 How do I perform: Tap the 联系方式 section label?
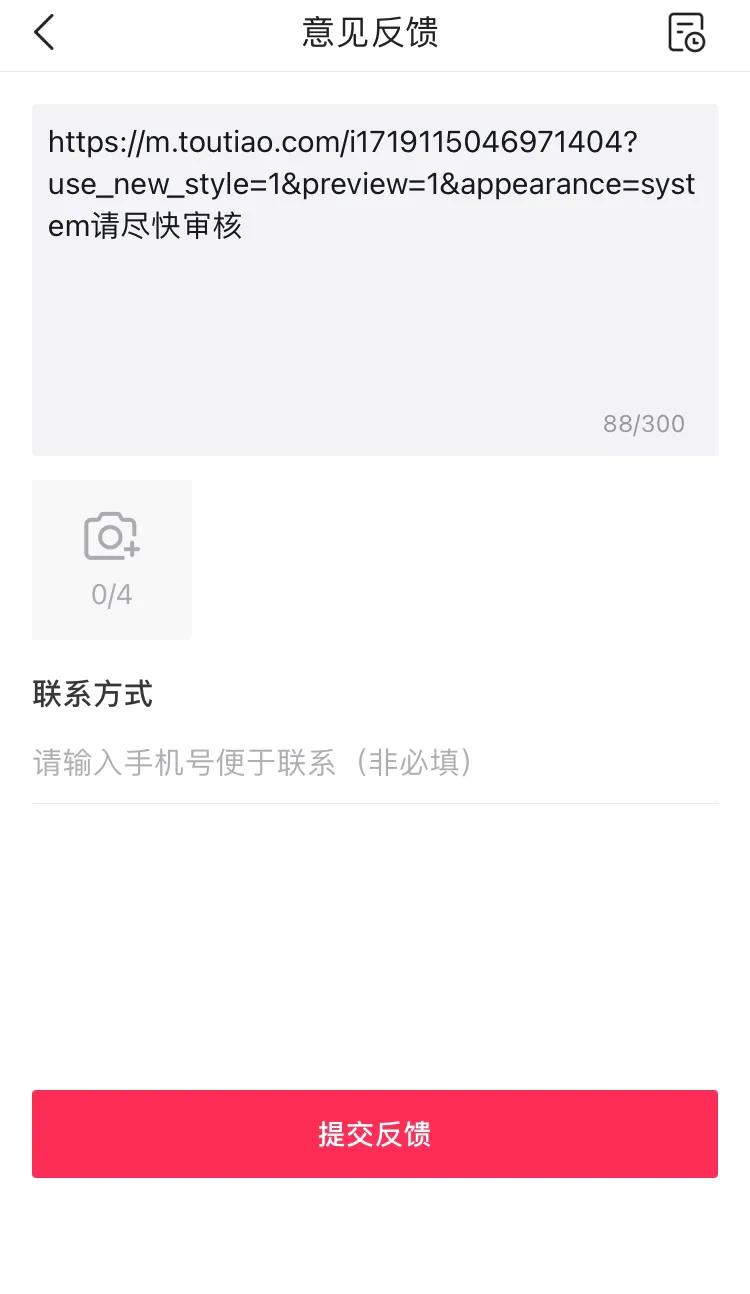(93, 694)
